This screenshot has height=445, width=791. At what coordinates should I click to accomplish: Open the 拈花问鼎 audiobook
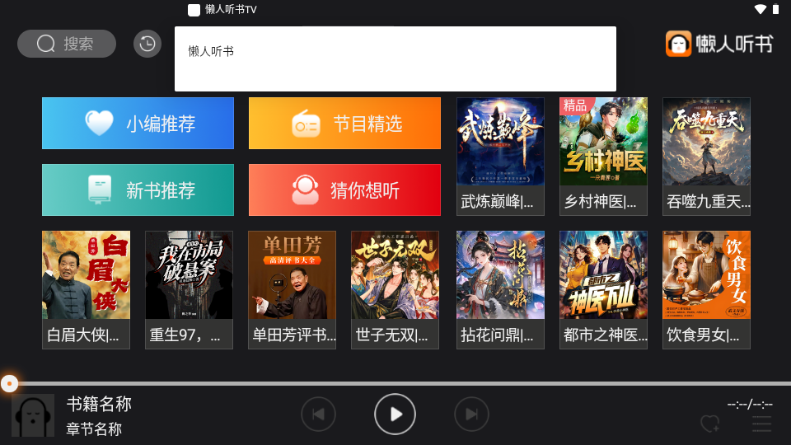(x=500, y=289)
